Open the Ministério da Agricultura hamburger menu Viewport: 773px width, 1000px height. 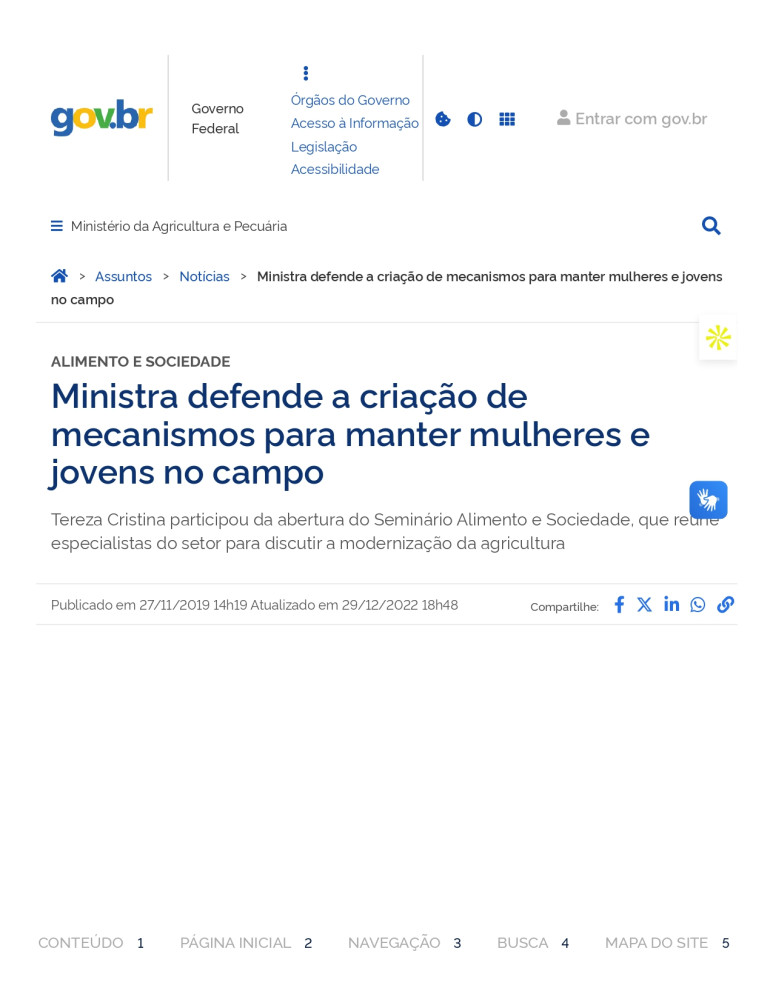[x=57, y=226]
